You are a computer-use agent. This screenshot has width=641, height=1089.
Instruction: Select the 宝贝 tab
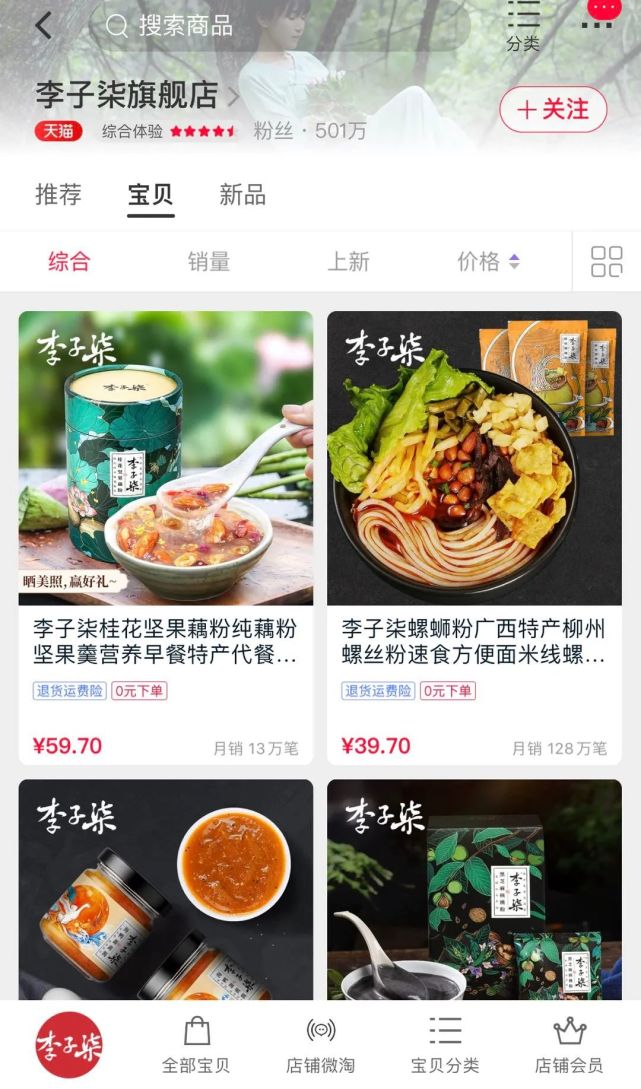151,195
